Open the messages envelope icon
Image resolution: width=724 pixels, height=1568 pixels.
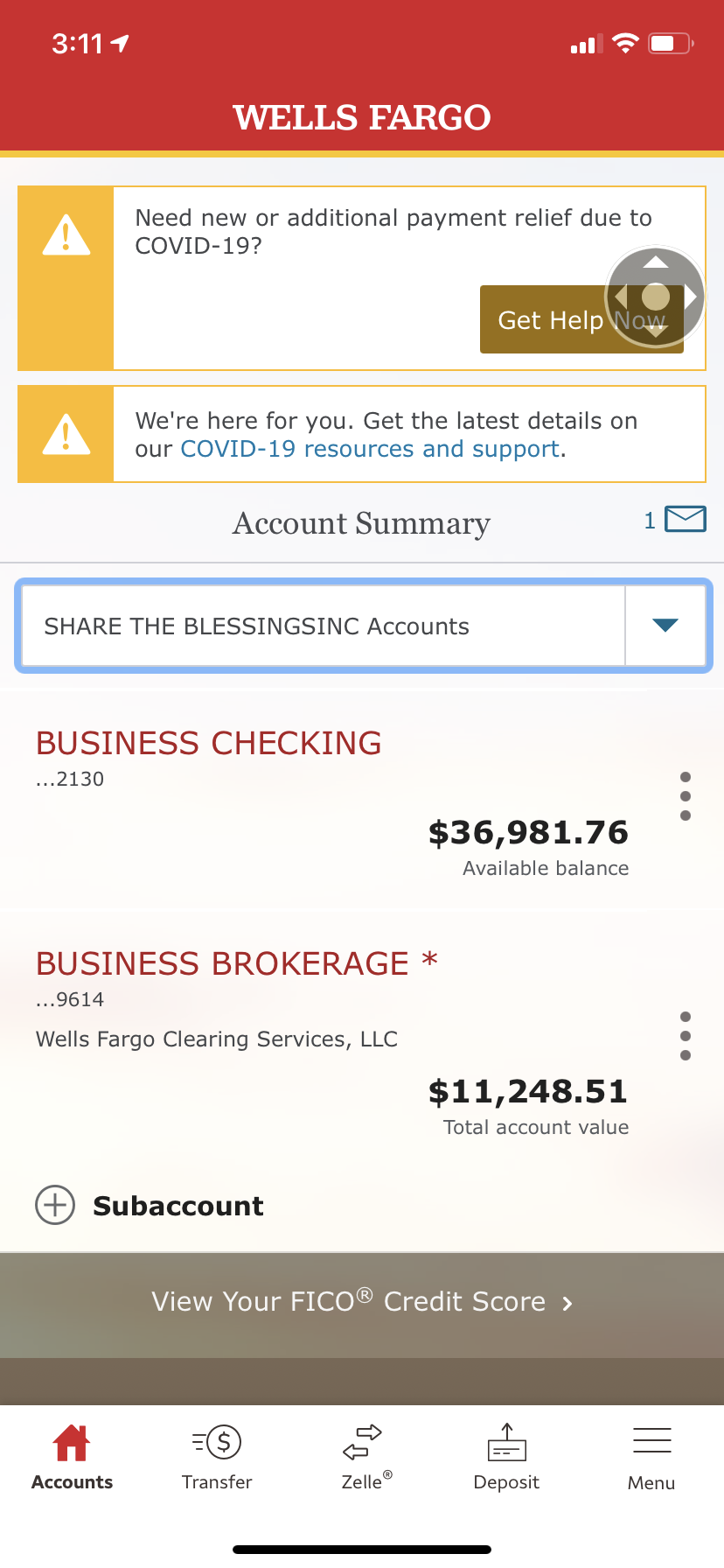click(x=685, y=519)
